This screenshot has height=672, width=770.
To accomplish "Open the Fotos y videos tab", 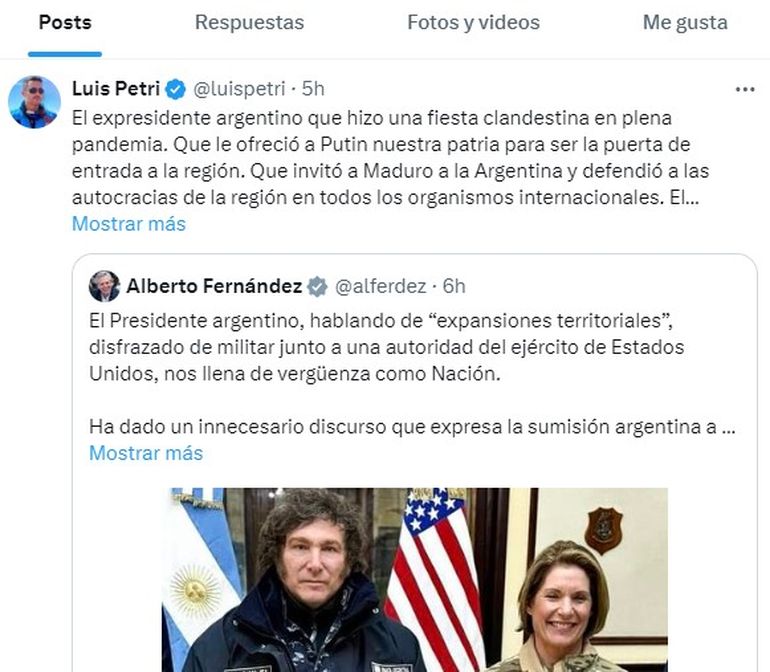I will coord(473,22).
